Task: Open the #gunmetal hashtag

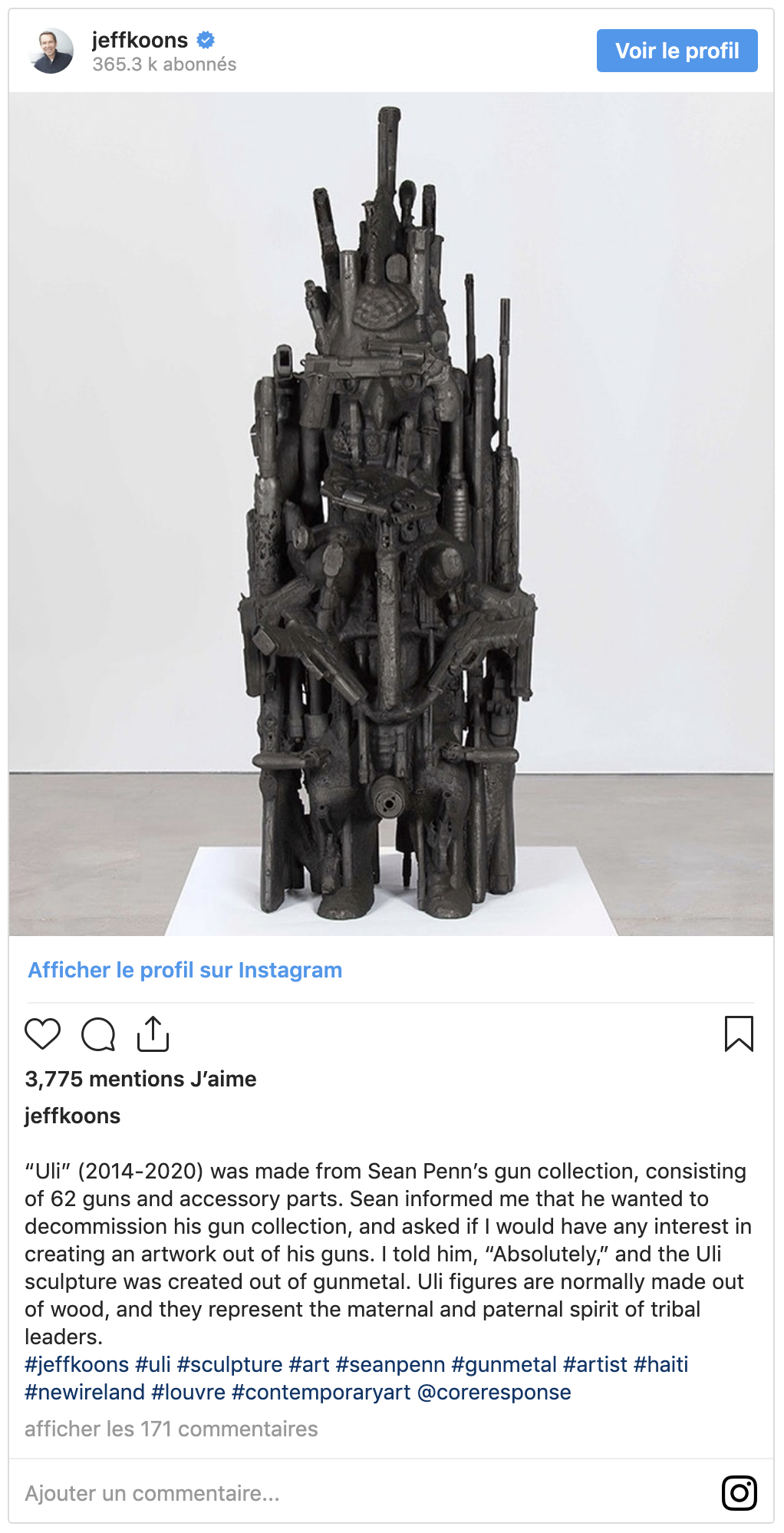Action: tap(504, 1364)
